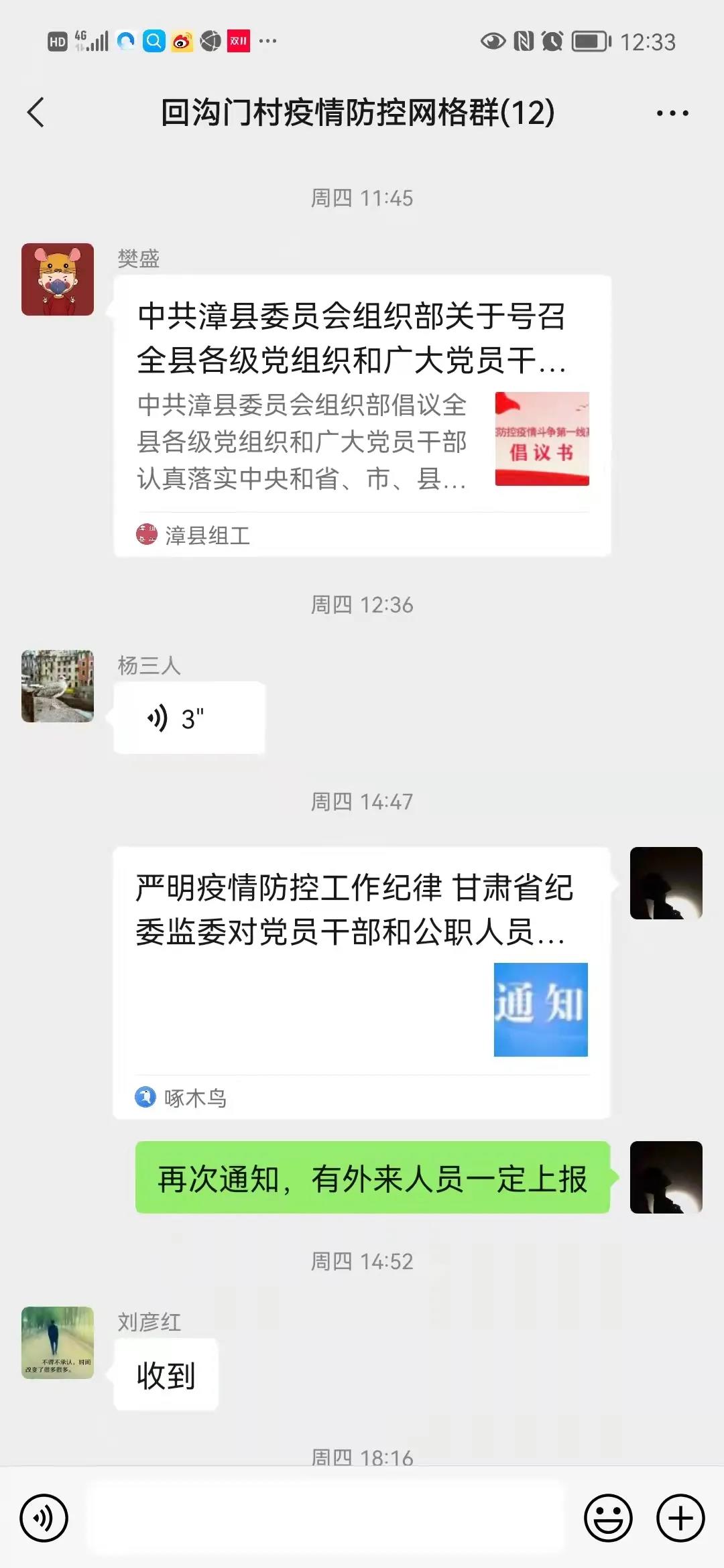Open the group chat info menu
Screen dimensions: 724x1568
[672, 113]
